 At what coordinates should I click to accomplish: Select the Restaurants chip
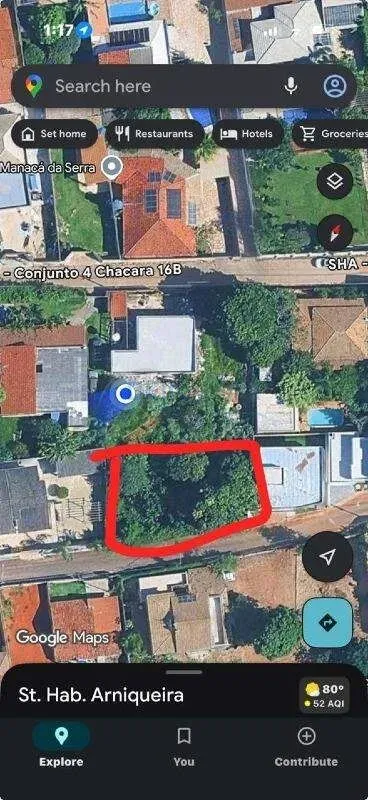coord(155,134)
